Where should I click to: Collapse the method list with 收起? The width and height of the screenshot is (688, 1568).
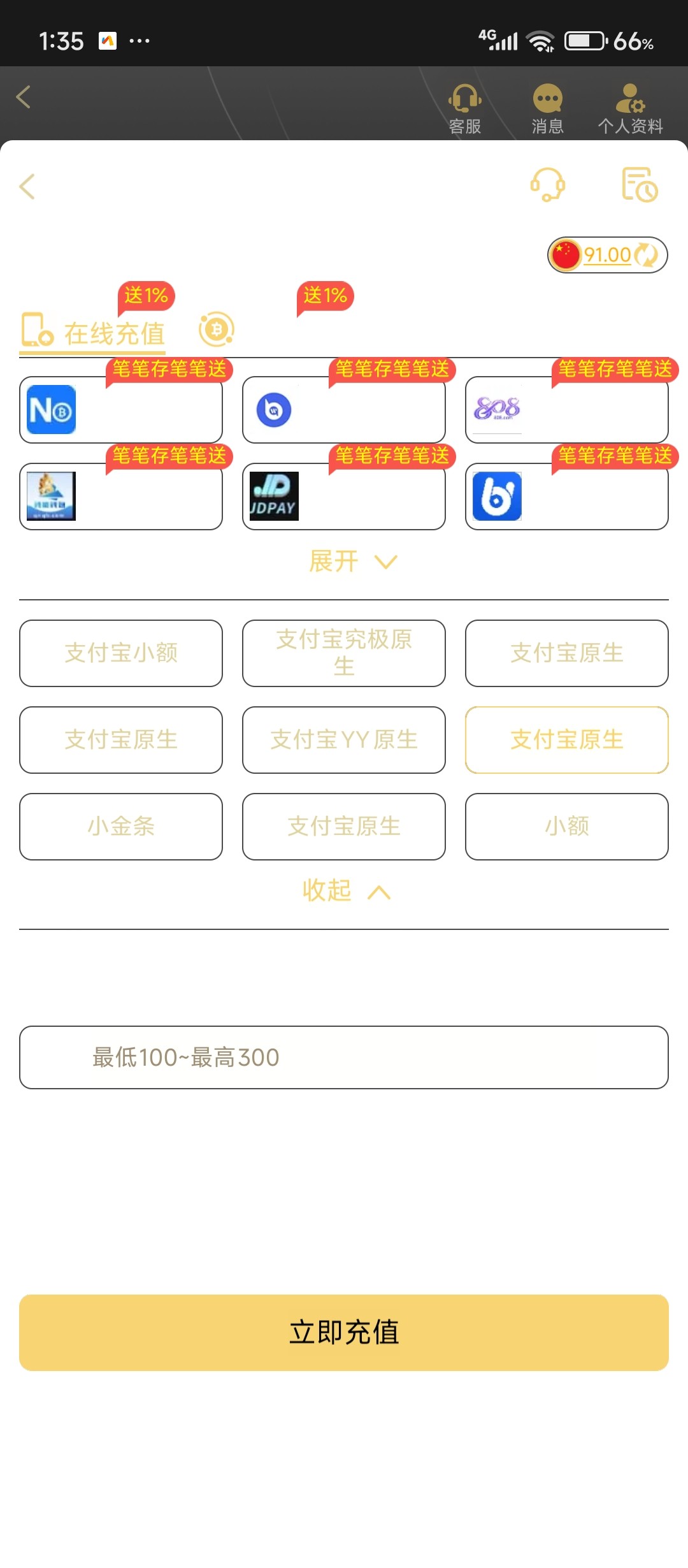[x=345, y=891]
